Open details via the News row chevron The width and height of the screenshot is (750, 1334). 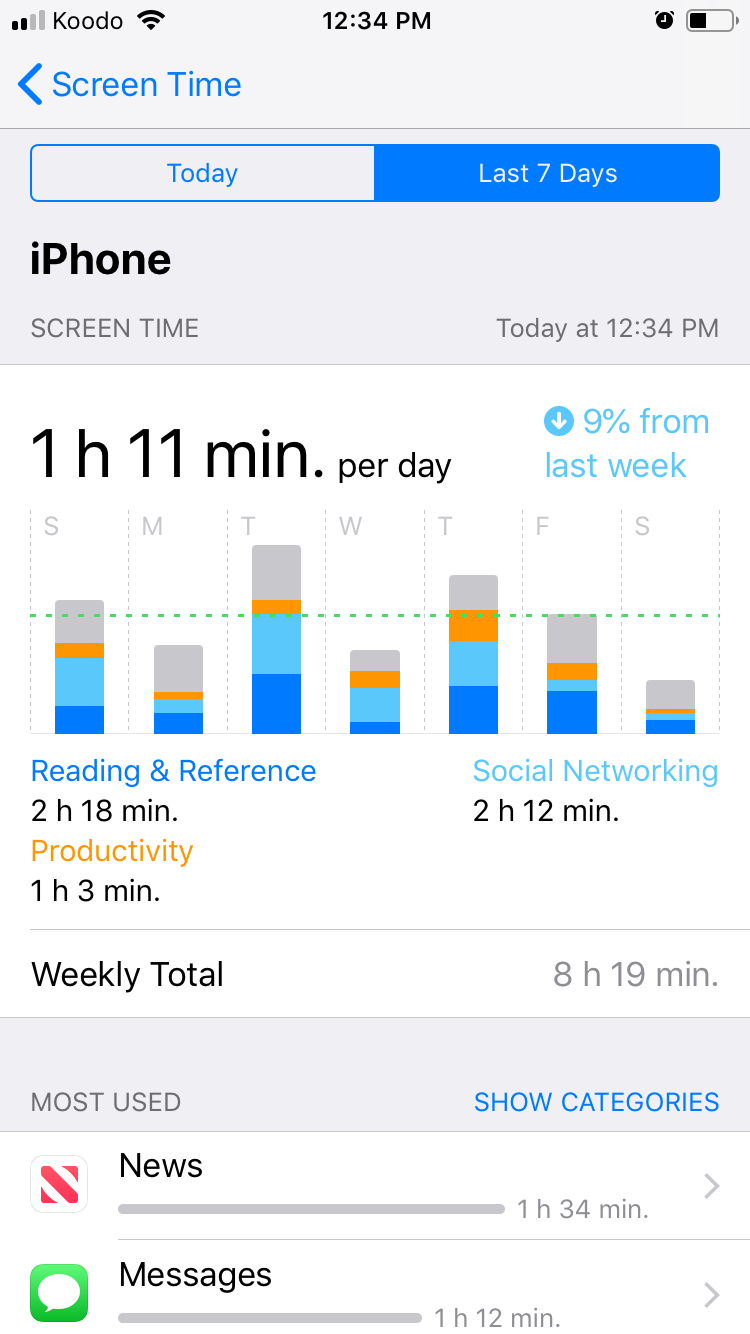pyautogui.click(x=710, y=1186)
